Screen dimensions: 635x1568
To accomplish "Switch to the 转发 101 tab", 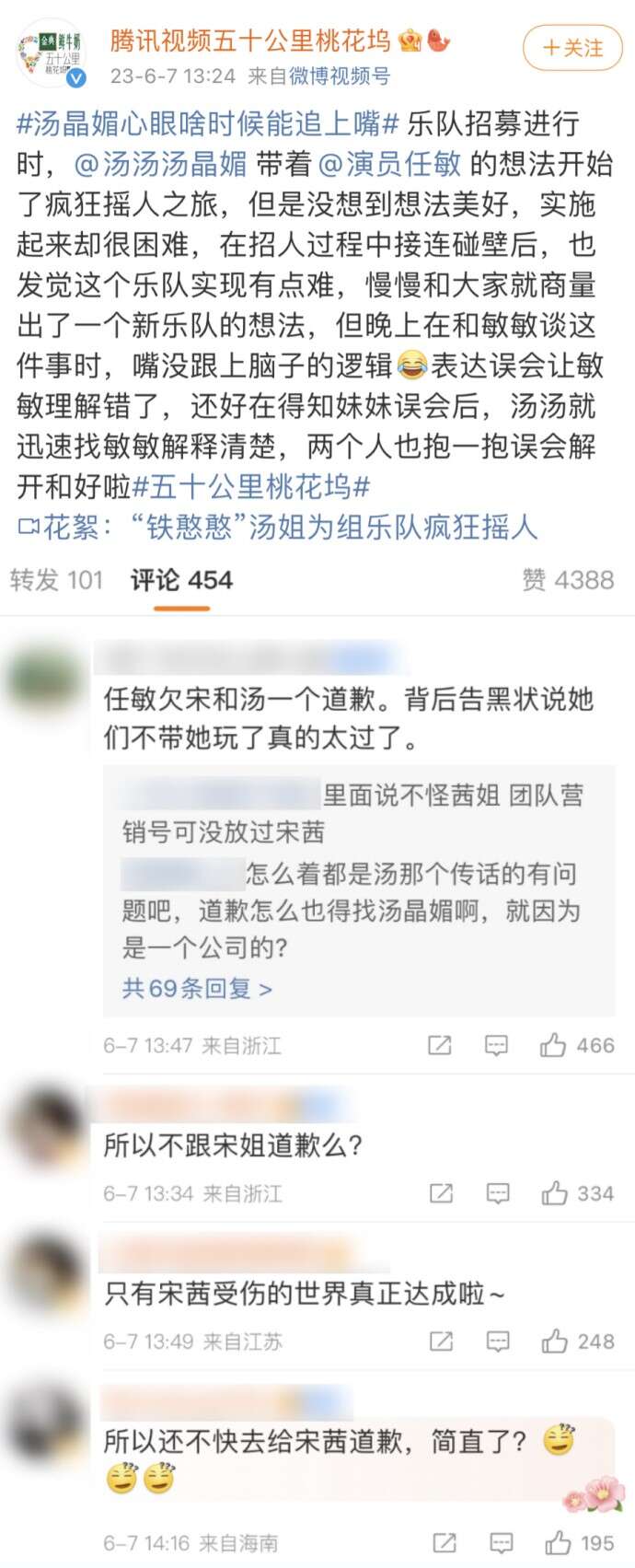I will point(56,580).
